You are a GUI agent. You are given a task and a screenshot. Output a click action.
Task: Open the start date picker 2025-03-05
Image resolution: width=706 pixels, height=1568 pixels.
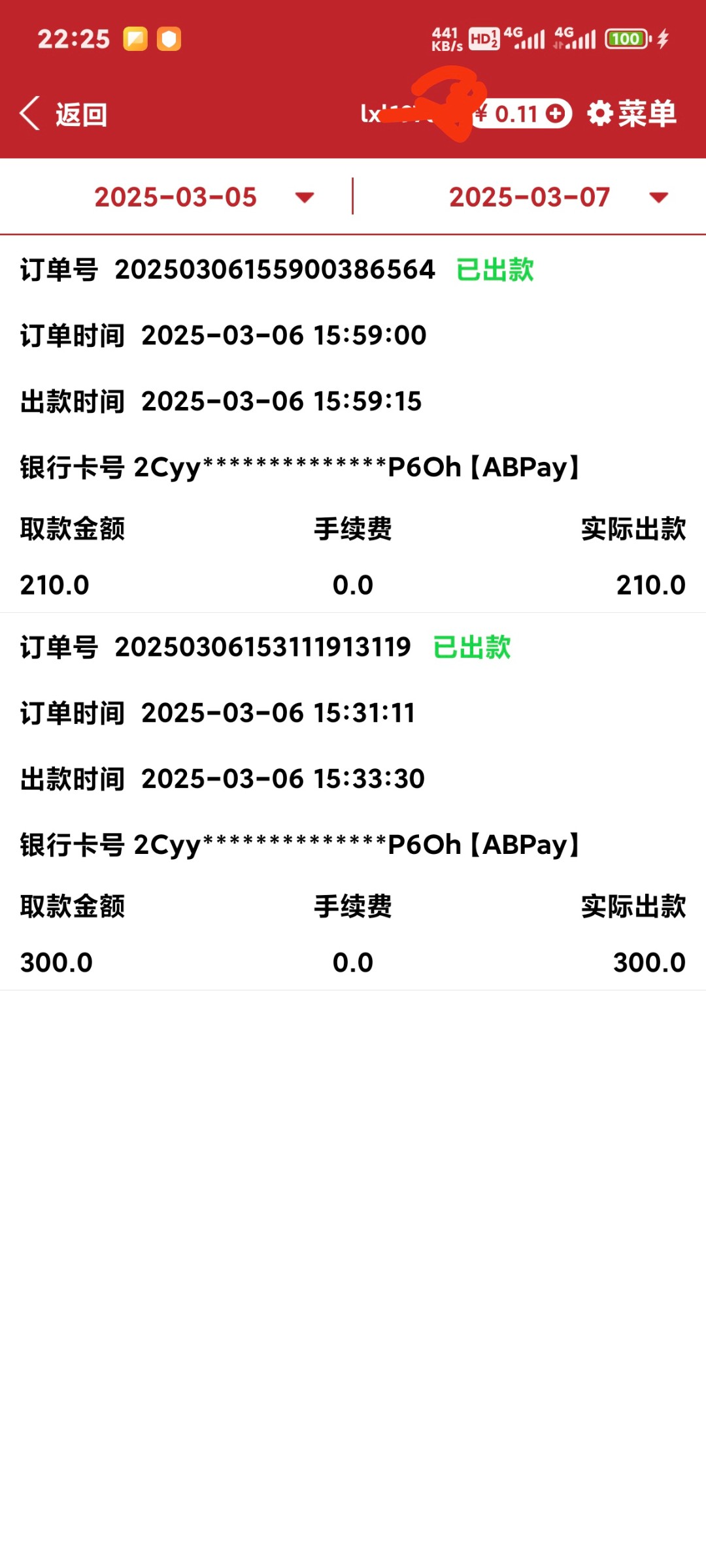pyautogui.click(x=204, y=197)
